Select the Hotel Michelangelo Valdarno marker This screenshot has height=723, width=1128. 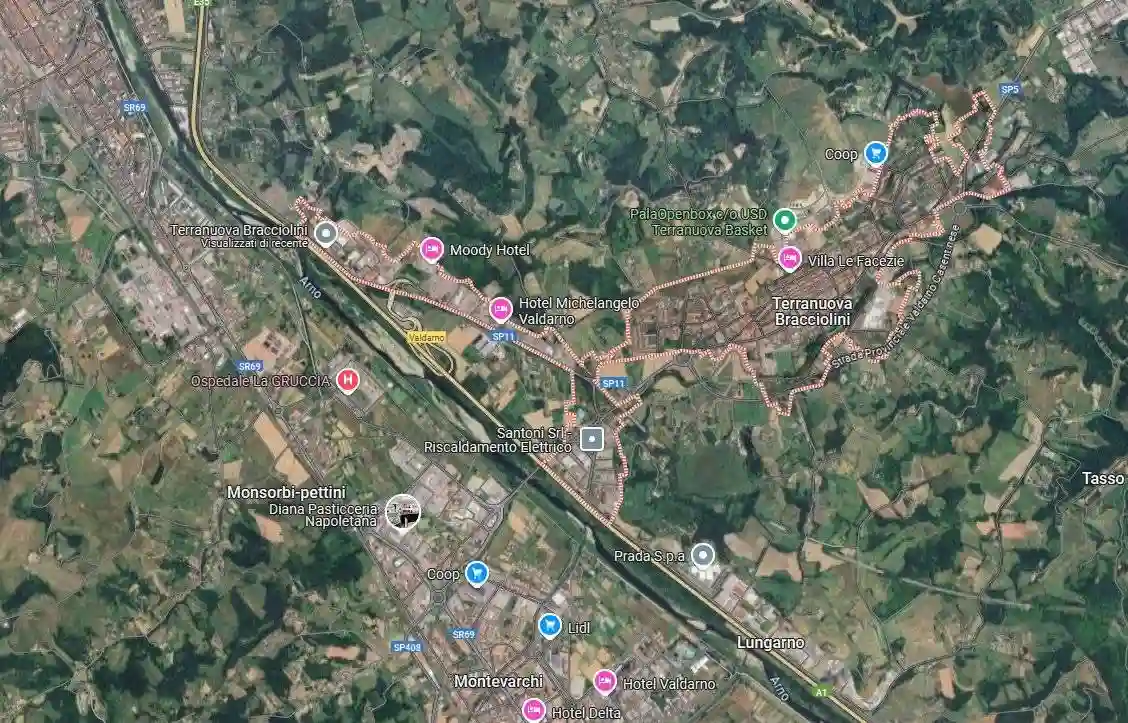(500, 309)
